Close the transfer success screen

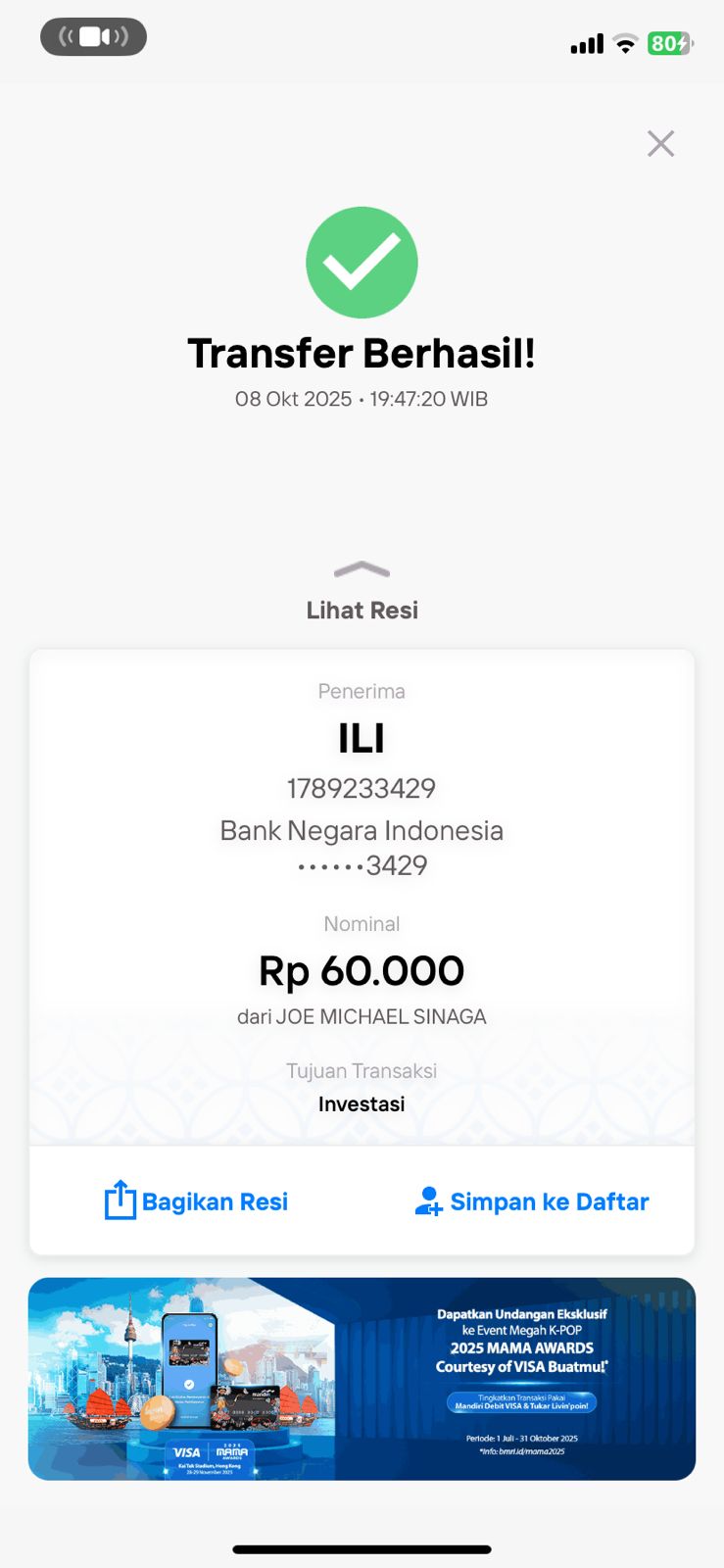pyautogui.click(x=660, y=144)
